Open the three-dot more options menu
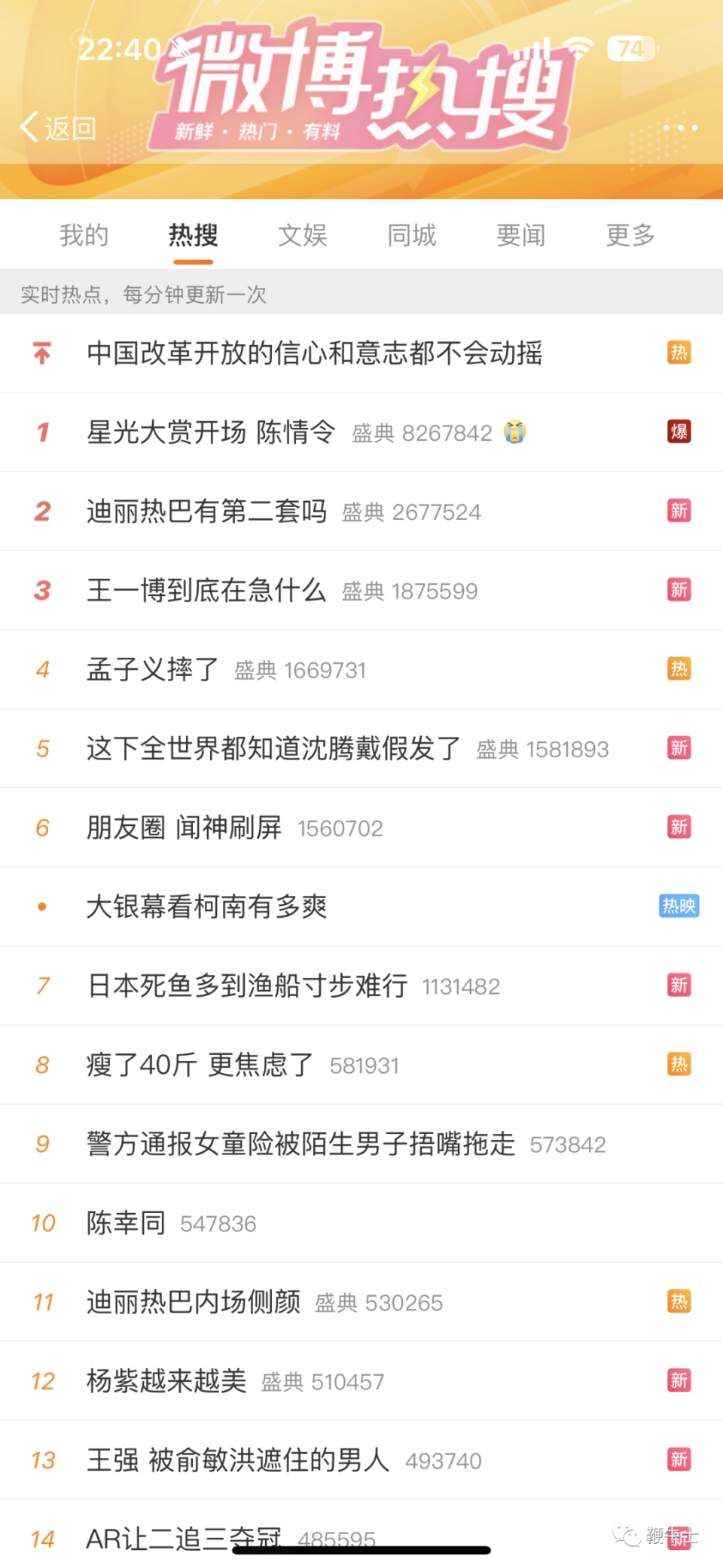Viewport: 723px width, 1568px height. (680, 128)
